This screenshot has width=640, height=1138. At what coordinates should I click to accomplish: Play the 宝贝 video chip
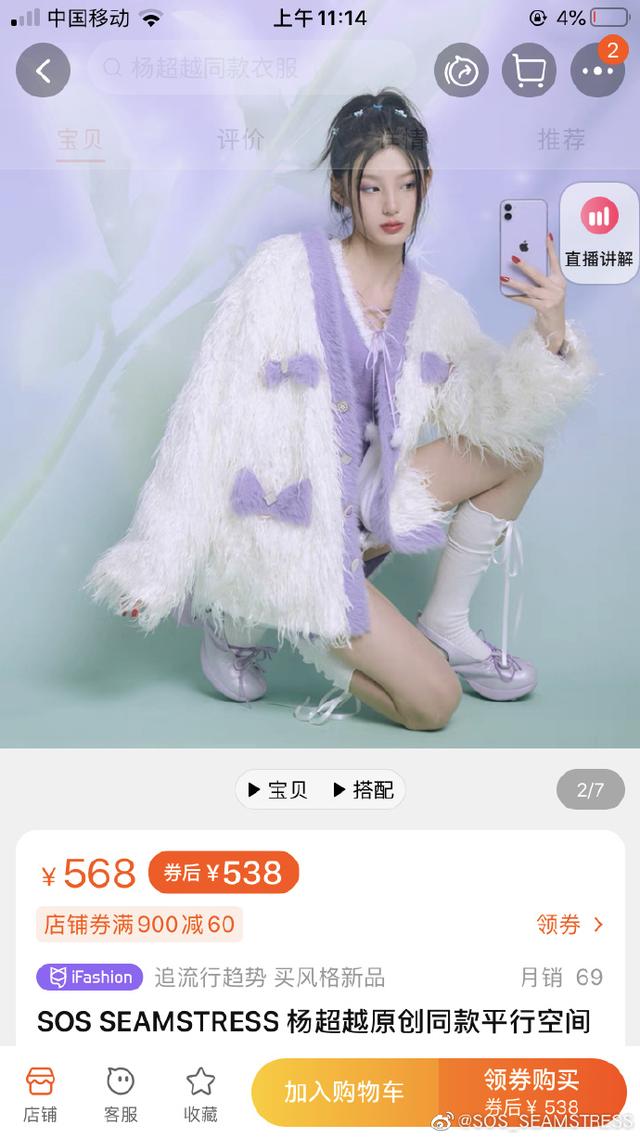tap(278, 790)
